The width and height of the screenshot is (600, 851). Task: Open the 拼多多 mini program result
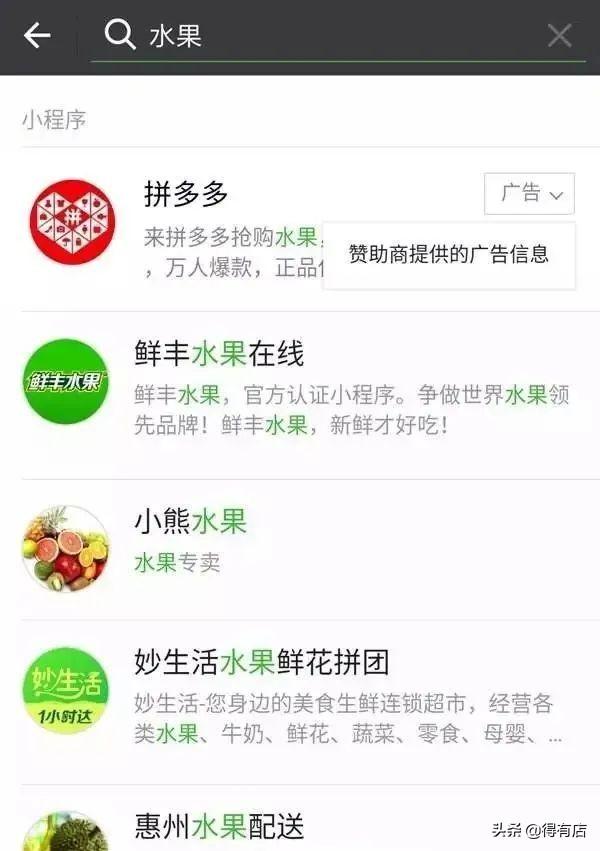pyautogui.click(x=187, y=194)
